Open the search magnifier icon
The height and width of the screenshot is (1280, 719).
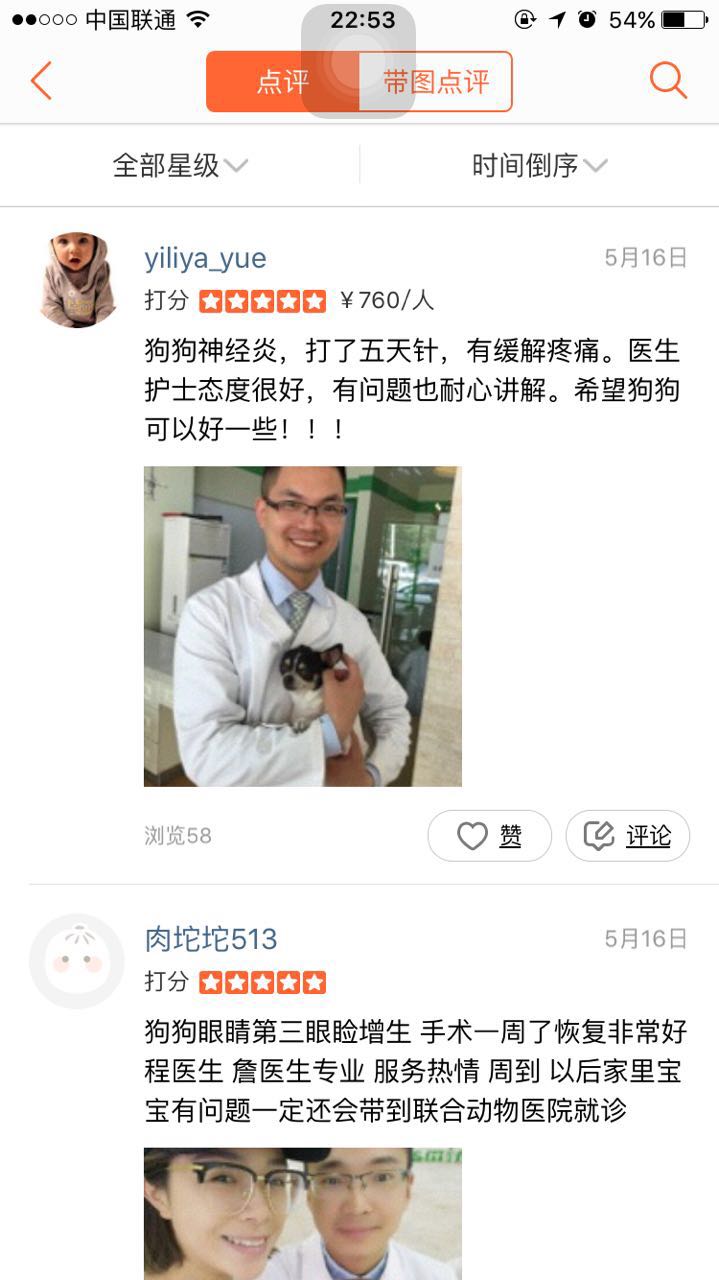[x=668, y=81]
